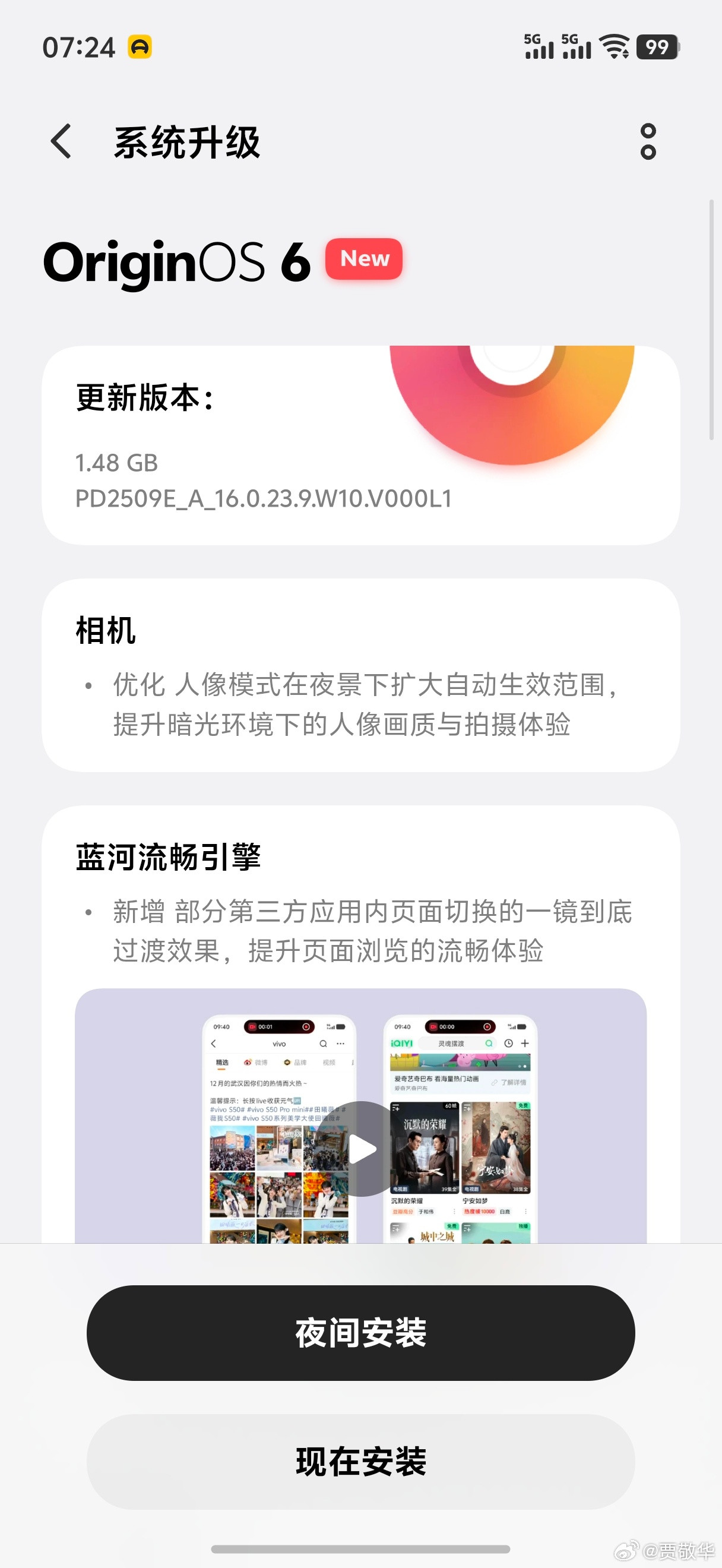
Task: Tap the plus icon in the iQIYI preview header
Action: [525, 1044]
